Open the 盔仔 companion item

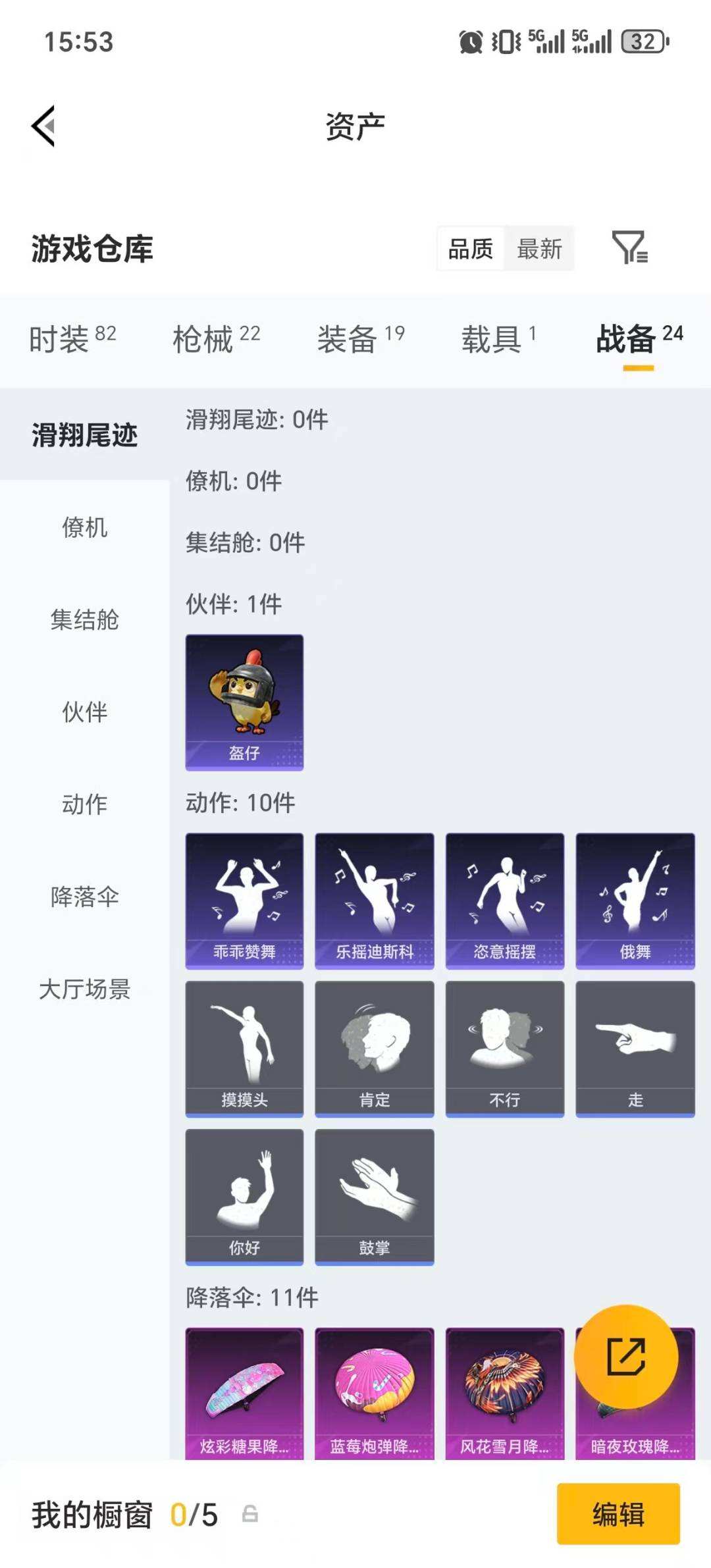[244, 702]
